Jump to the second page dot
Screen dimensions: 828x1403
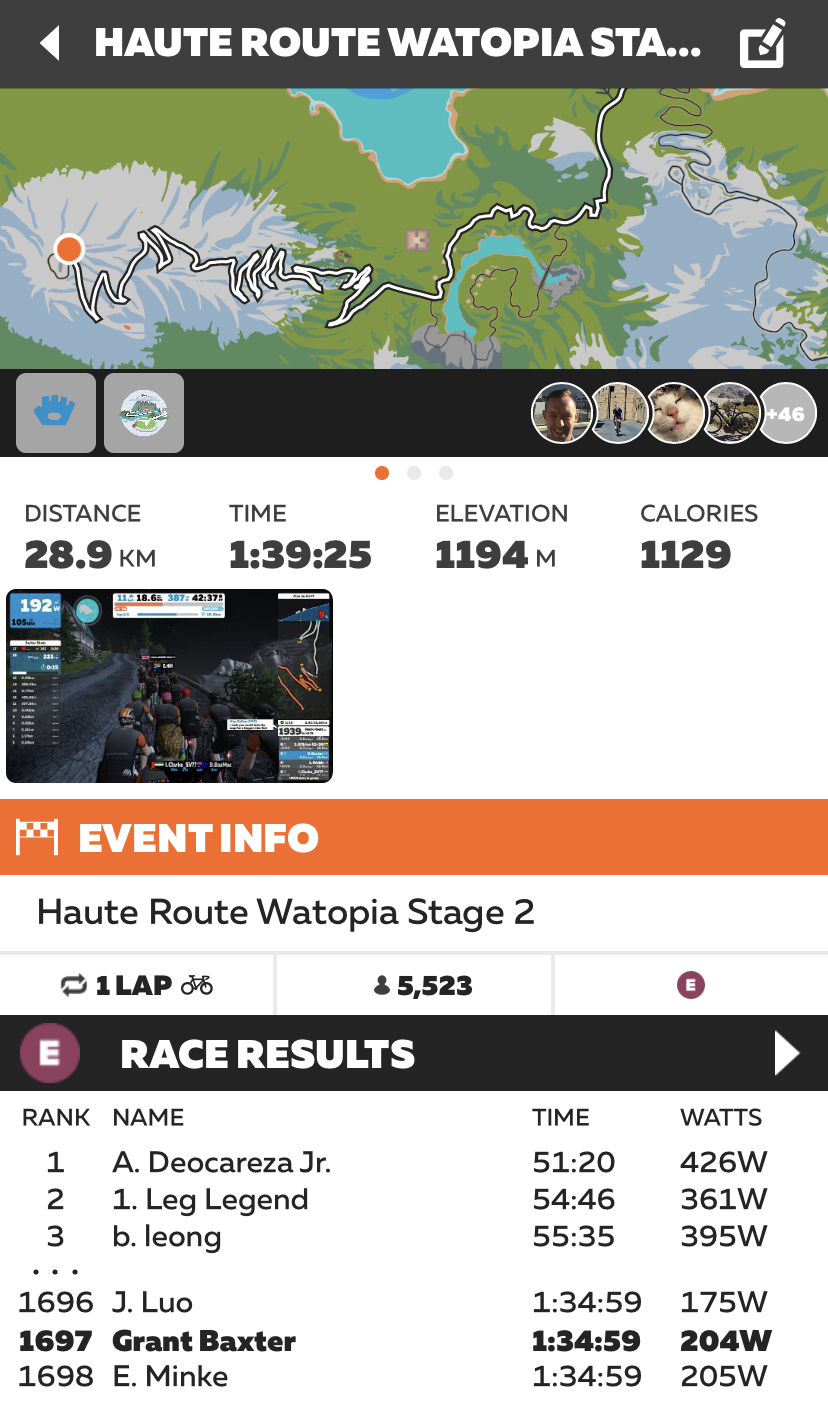pyautogui.click(x=414, y=473)
